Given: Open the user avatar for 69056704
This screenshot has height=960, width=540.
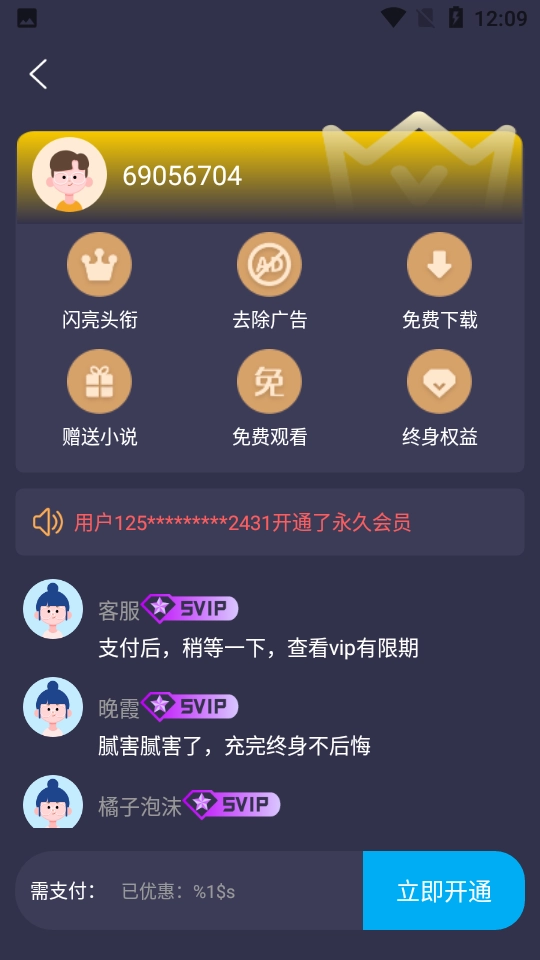Looking at the screenshot, I should [x=69, y=174].
